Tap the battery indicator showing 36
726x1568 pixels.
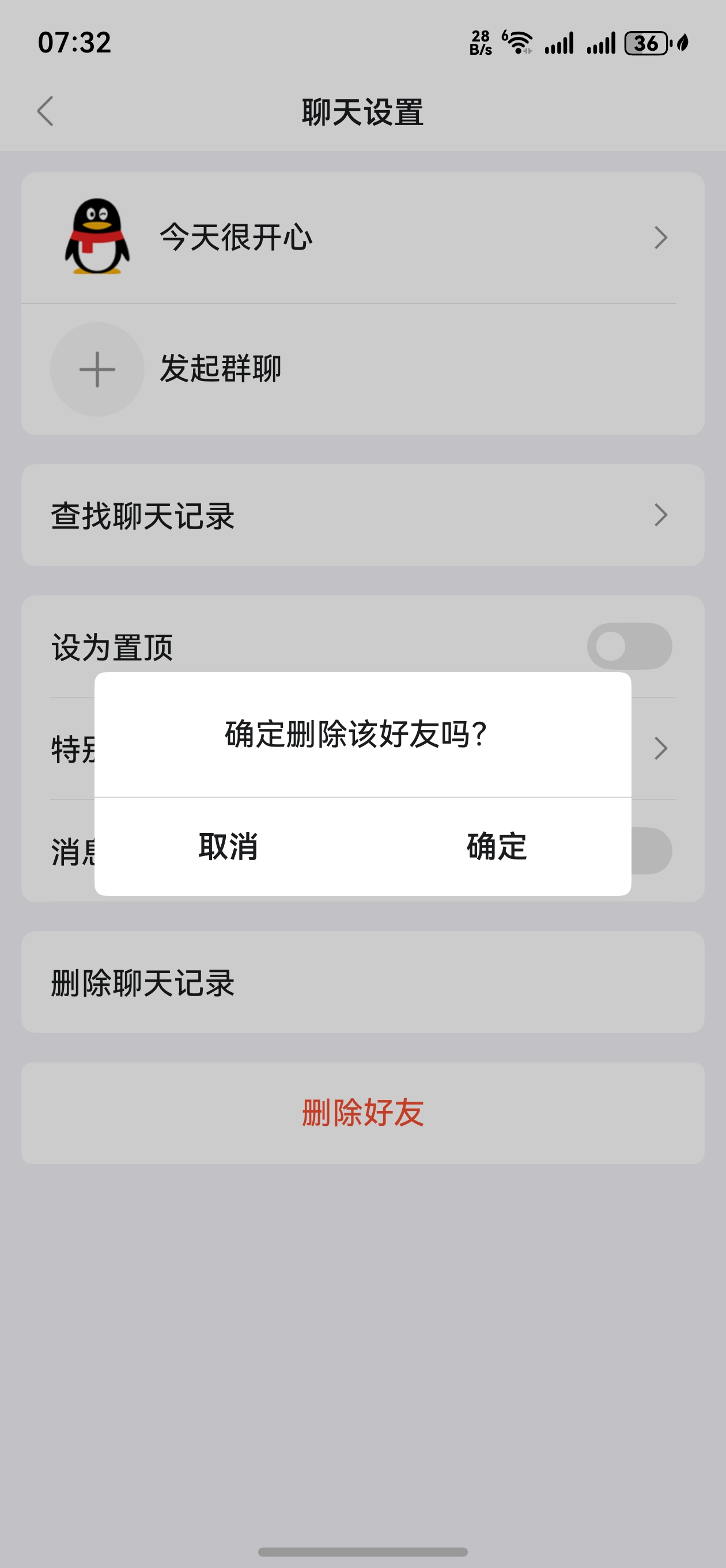(646, 42)
